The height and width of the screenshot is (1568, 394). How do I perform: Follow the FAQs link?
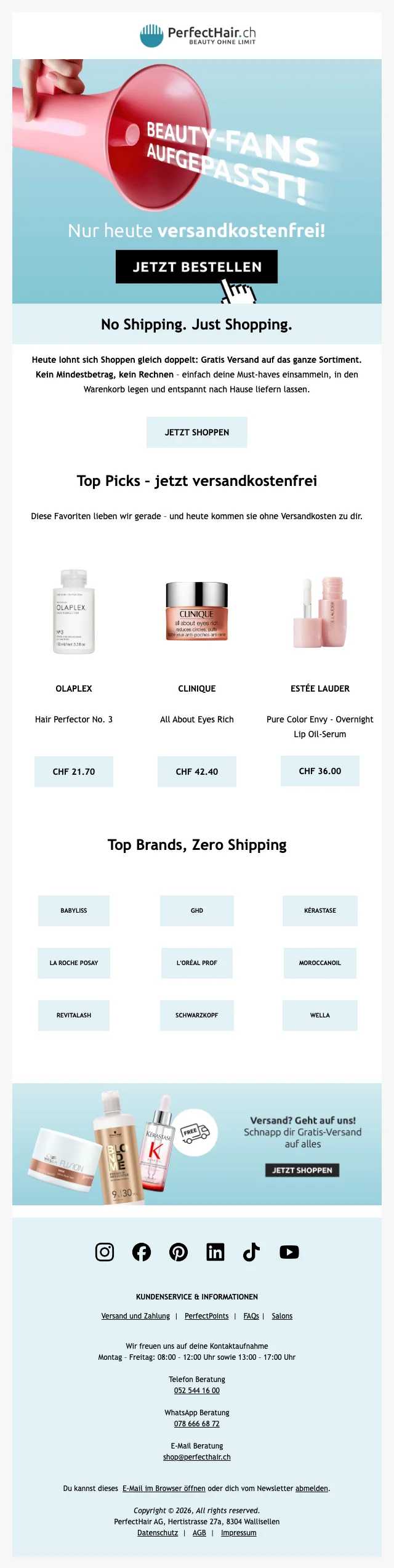pyautogui.click(x=251, y=1316)
